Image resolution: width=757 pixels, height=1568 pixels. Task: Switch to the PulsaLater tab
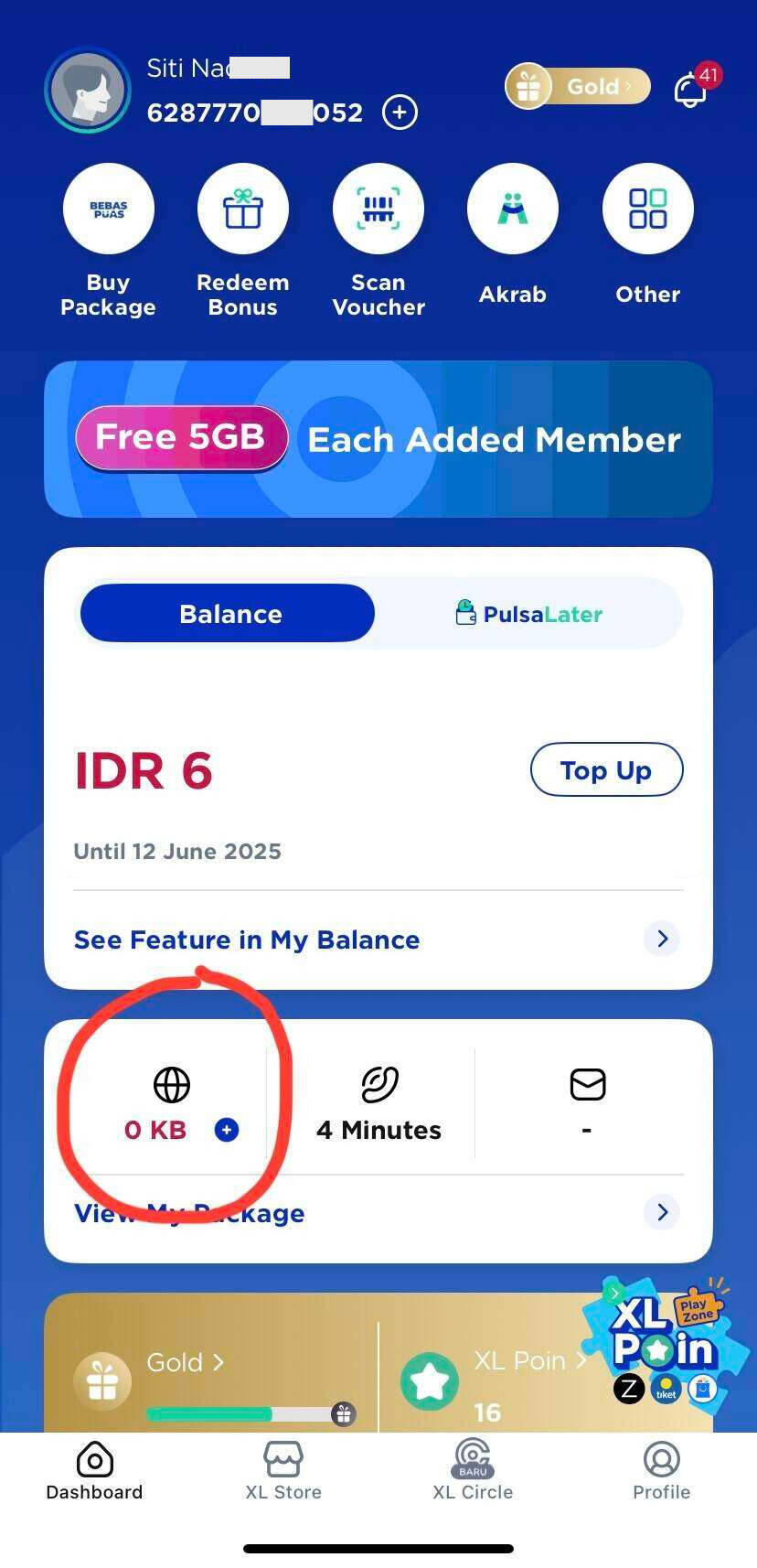(x=529, y=613)
